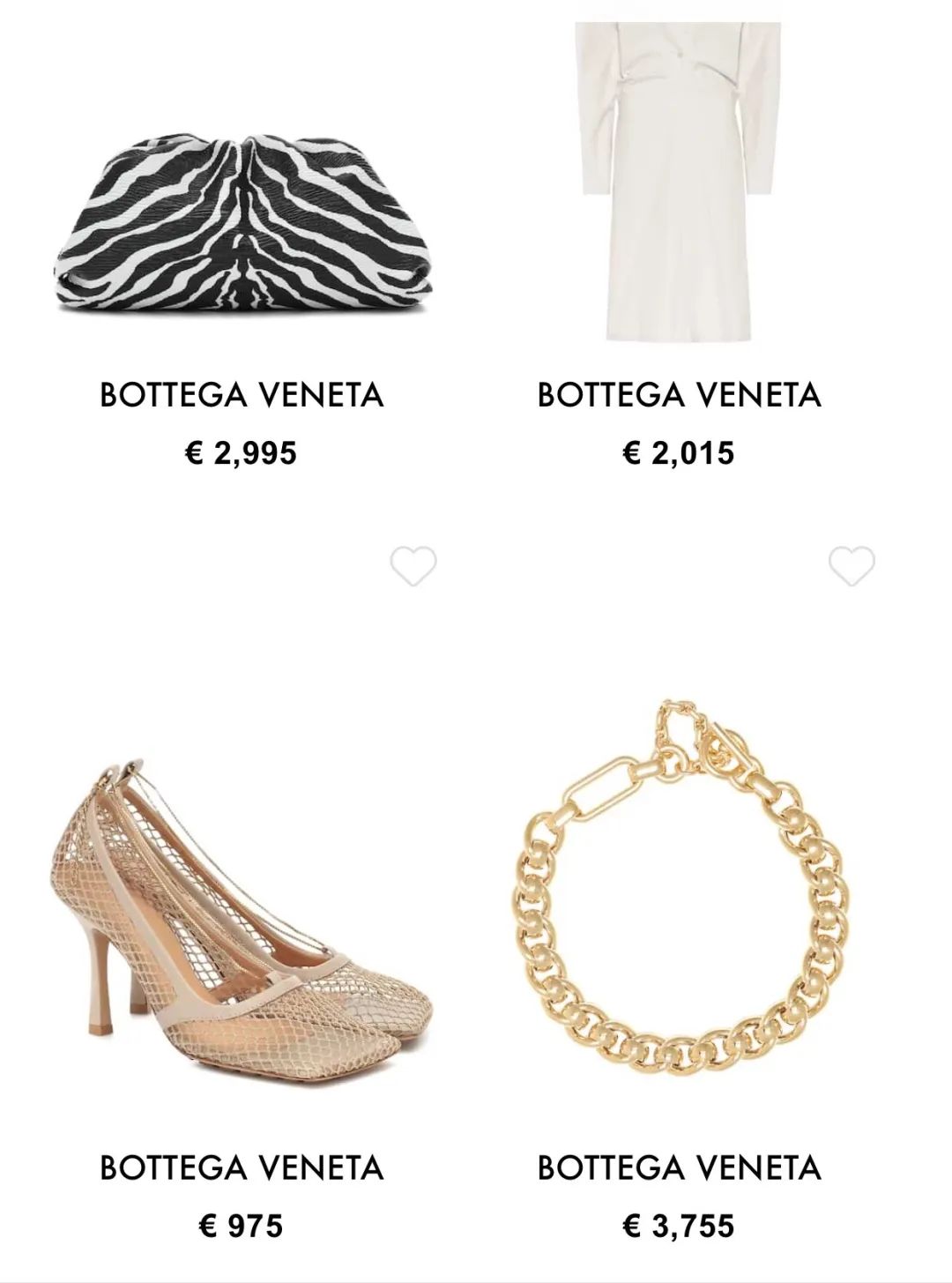Add mesh pumps to wishlist with heart
This screenshot has height=1283, width=952.
click(x=413, y=566)
